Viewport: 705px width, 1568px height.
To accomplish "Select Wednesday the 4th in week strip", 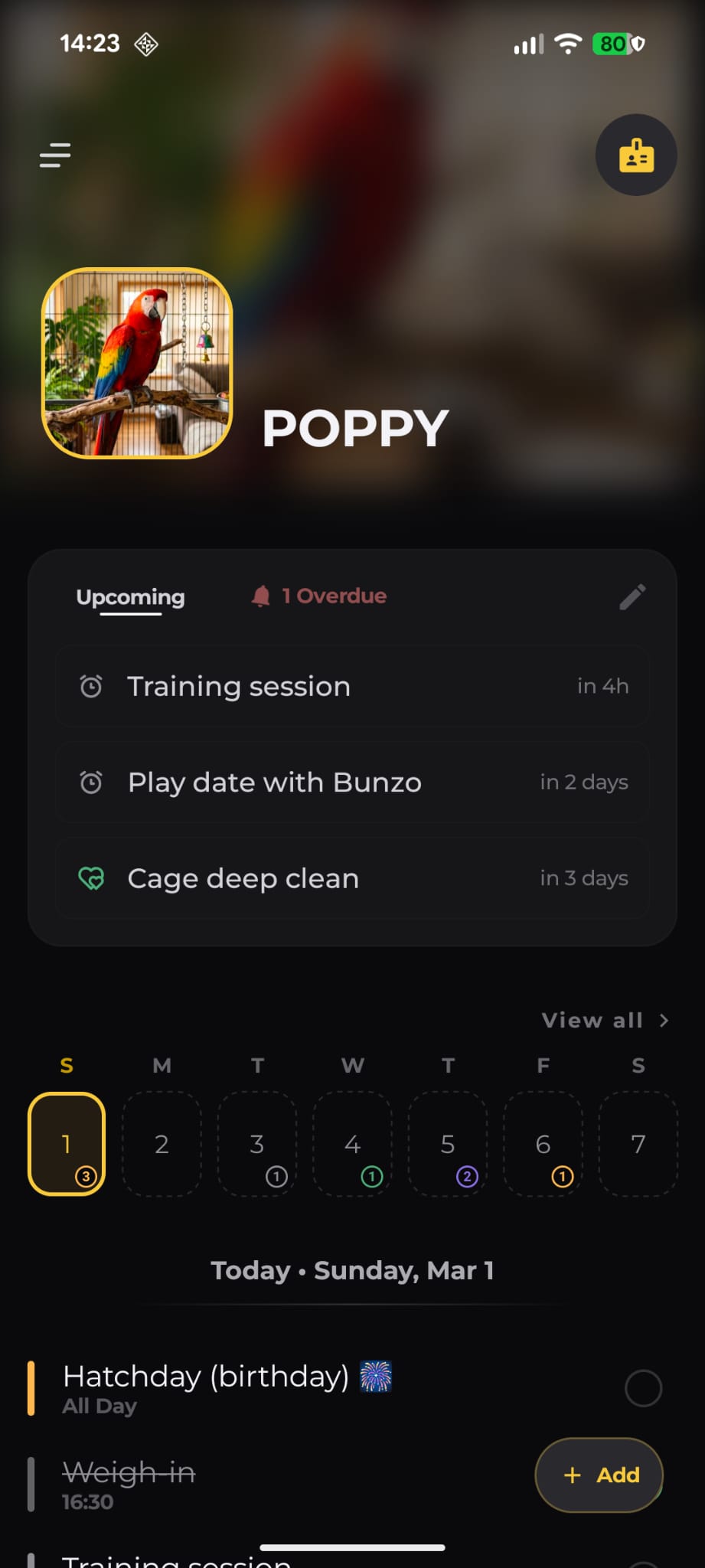I will point(352,1145).
